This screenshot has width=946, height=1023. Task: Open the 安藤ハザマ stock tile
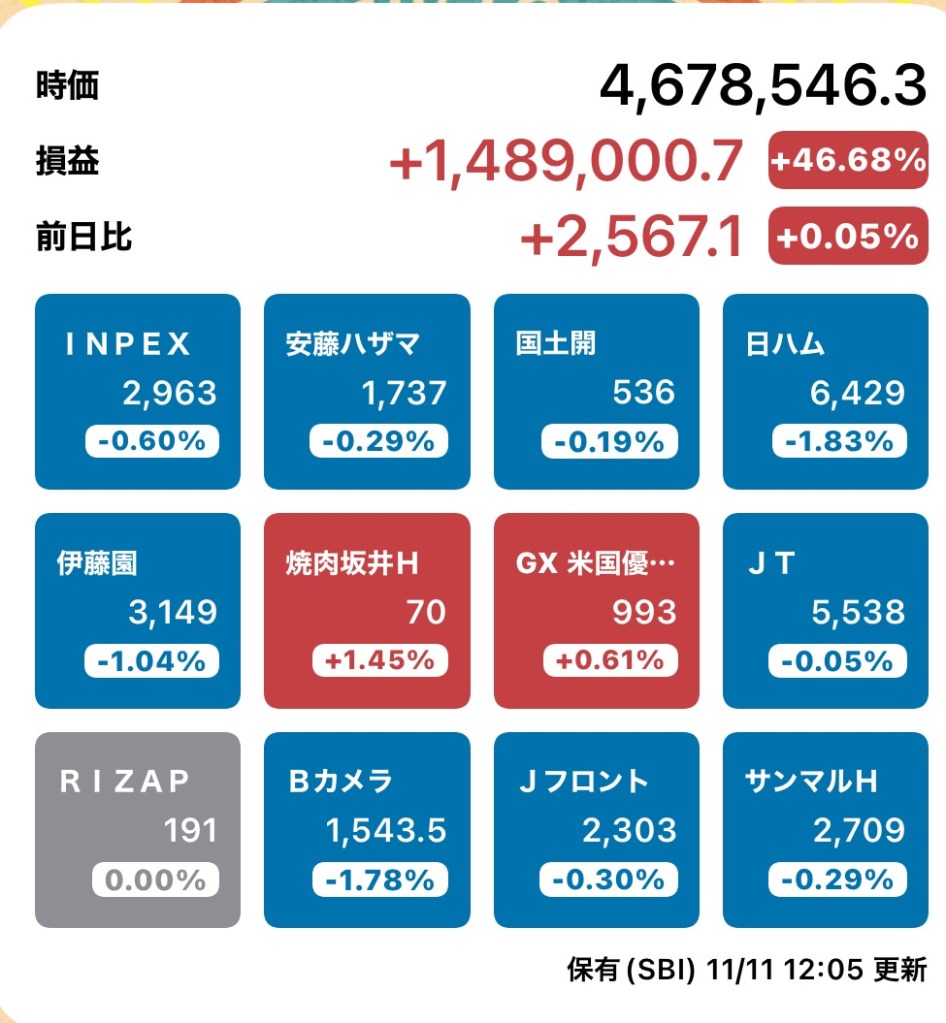[366, 391]
